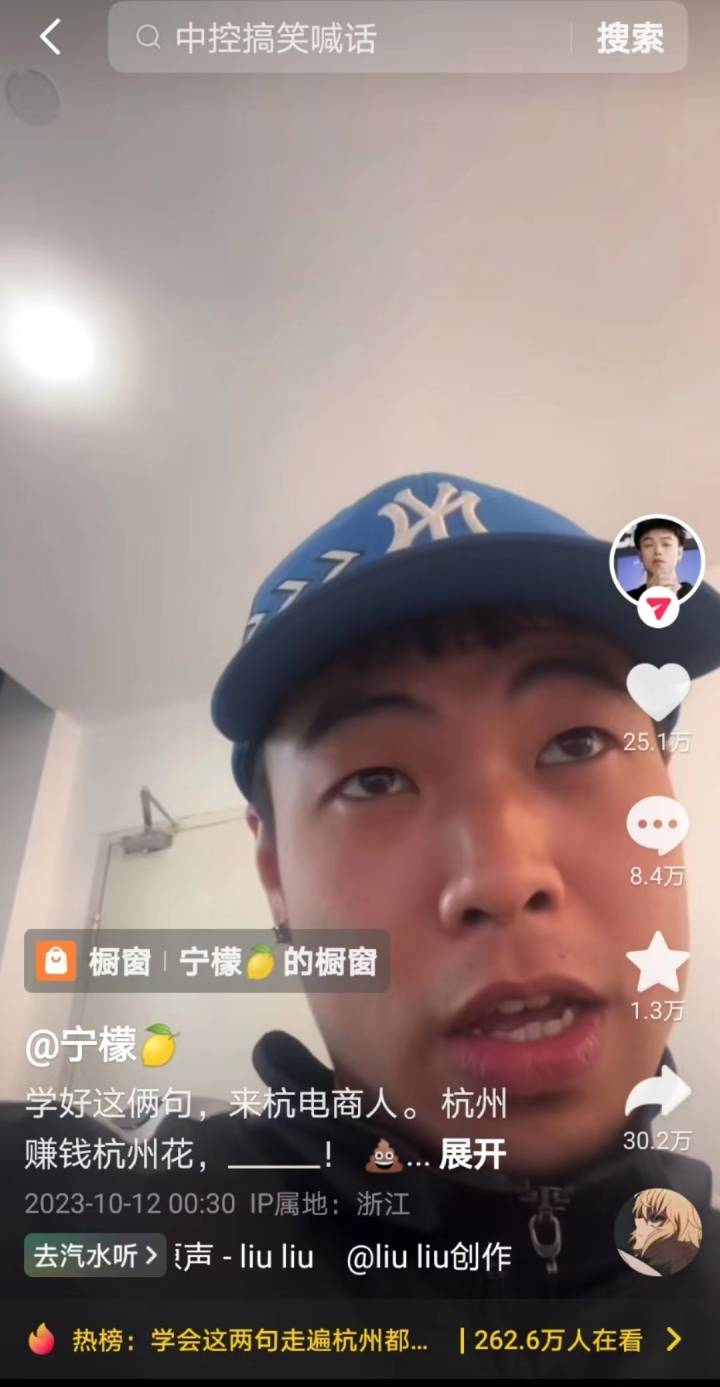The height and width of the screenshot is (1387, 720).
Task: Open the comments with 8.4万
Action: click(657, 828)
